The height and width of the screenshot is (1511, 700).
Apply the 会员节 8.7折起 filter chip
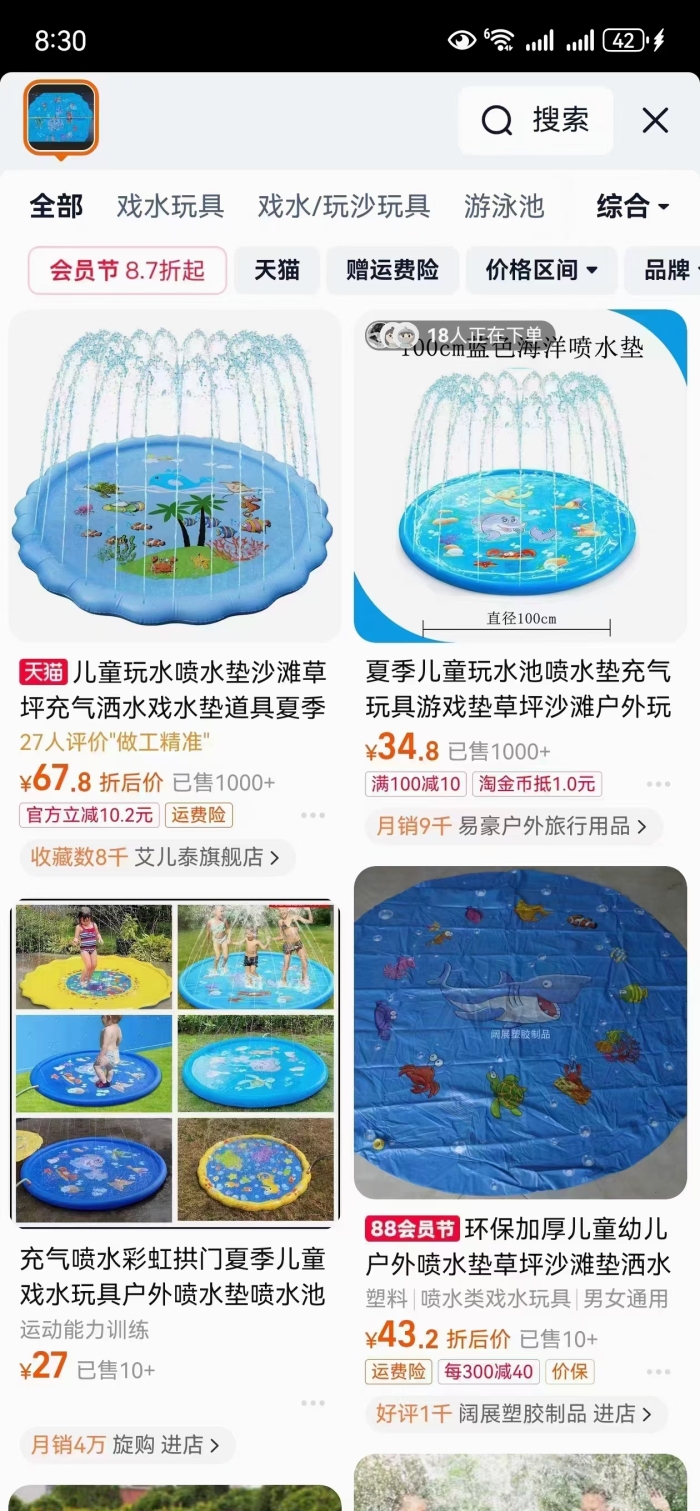point(127,270)
